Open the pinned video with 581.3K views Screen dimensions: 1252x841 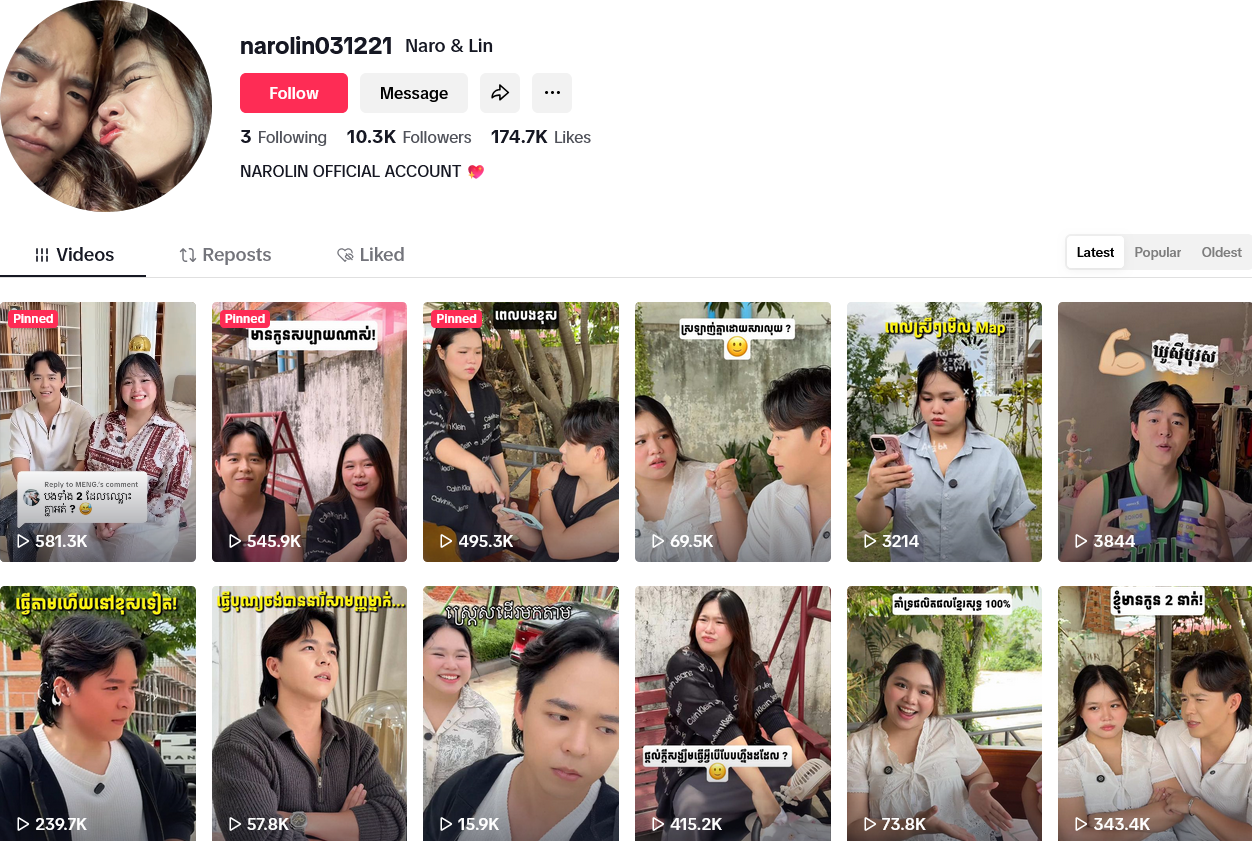98,430
